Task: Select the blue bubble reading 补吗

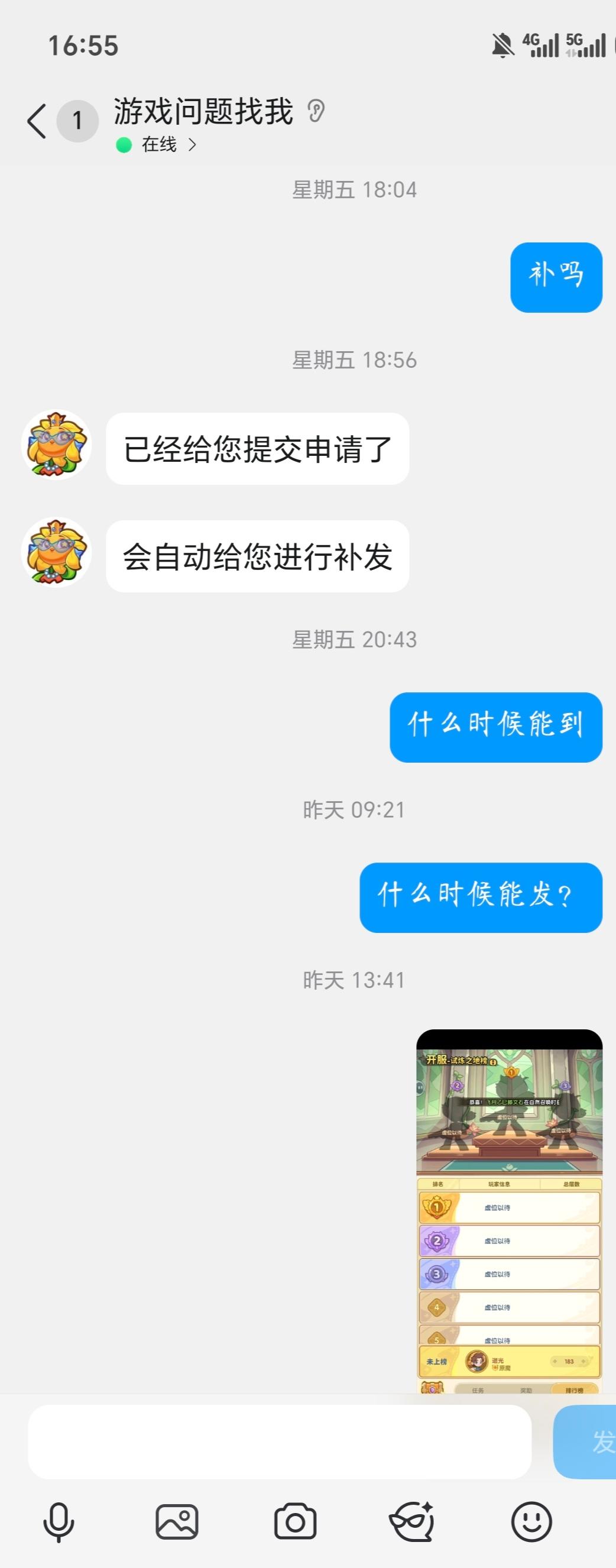Action: 555,274
